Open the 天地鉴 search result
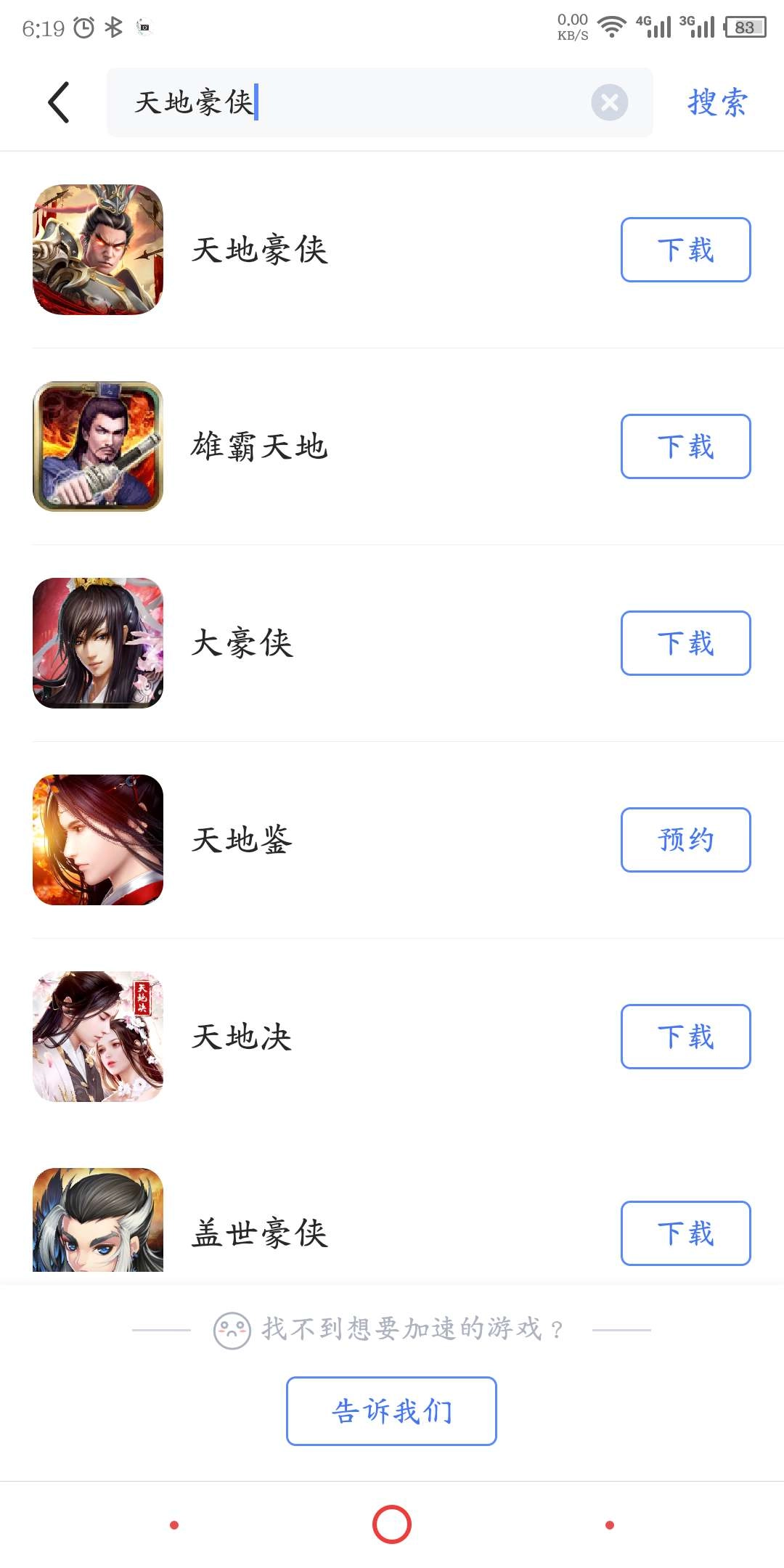The width and height of the screenshot is (784, 1568). coord(242,840)
